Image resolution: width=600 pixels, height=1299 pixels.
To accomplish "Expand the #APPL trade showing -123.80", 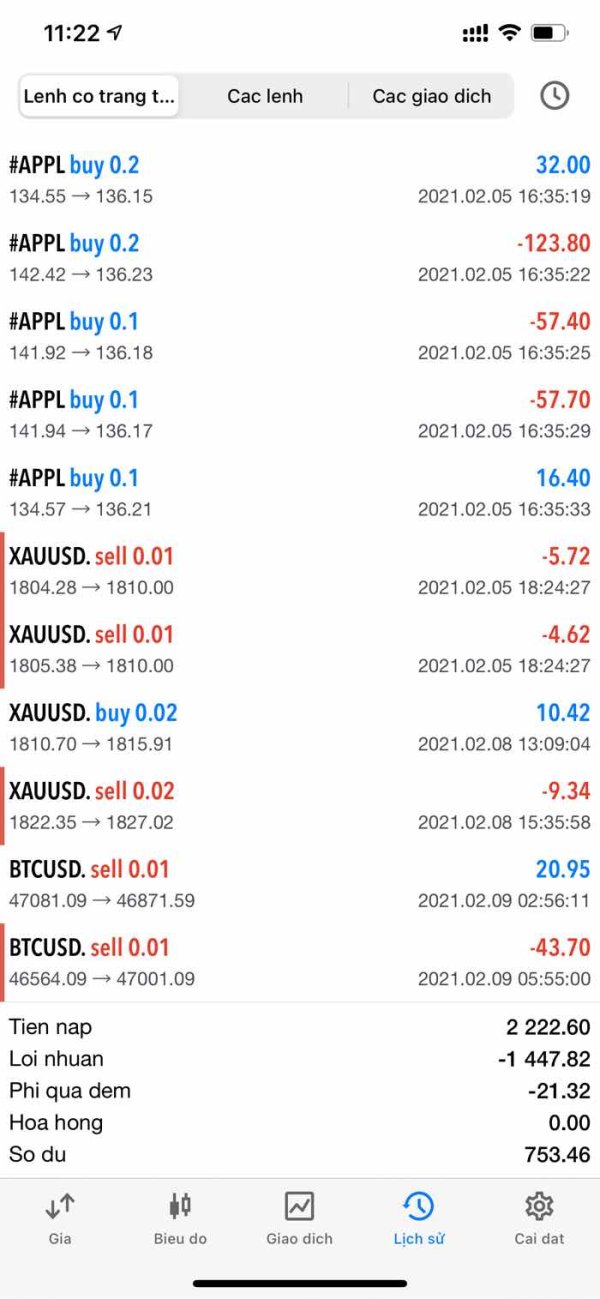I will pyautogui.click(x=300, y=257).
